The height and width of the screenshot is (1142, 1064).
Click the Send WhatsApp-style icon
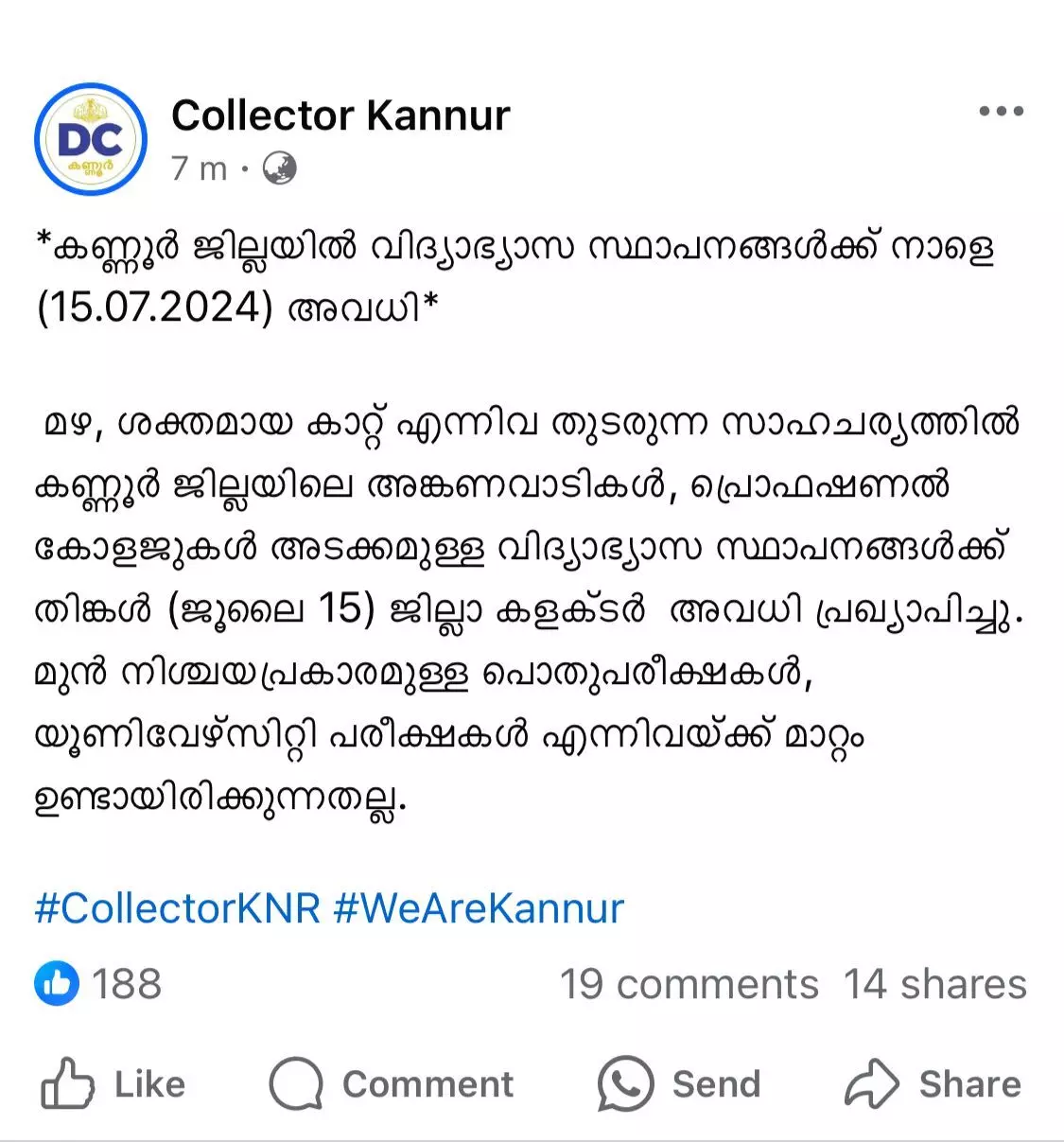[x=626, y=1084]
